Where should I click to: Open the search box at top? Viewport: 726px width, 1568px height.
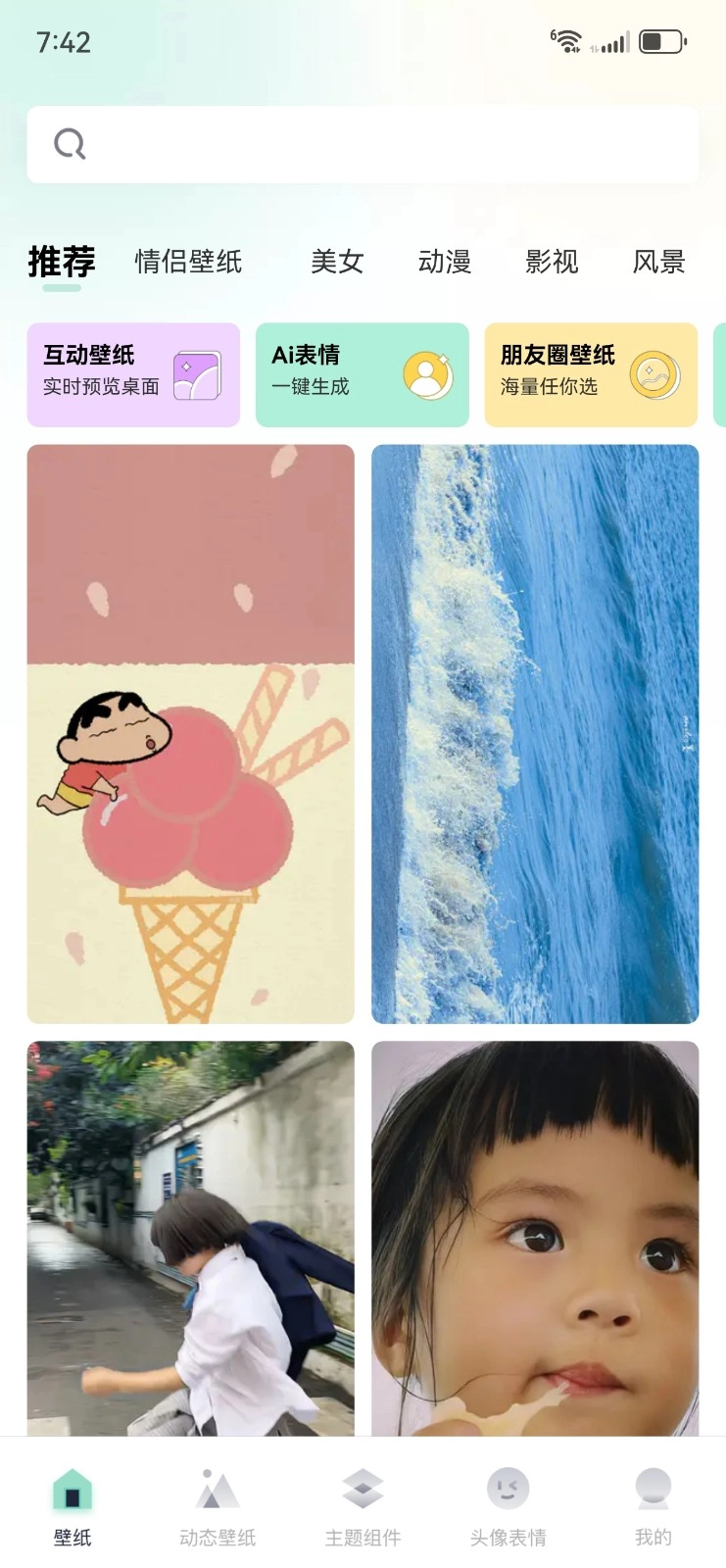coord(363,144)
